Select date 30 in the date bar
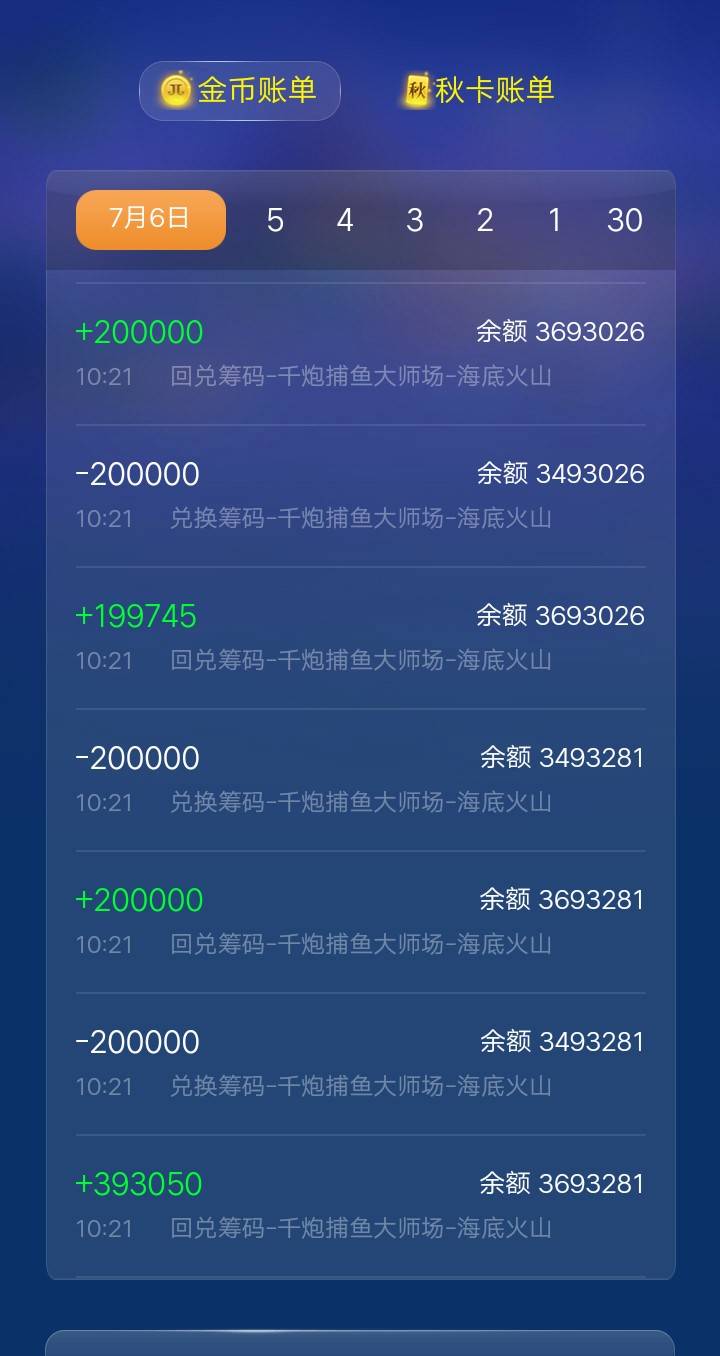Image resolution: width=720 pixels, height=1356 pixels. 625,220
